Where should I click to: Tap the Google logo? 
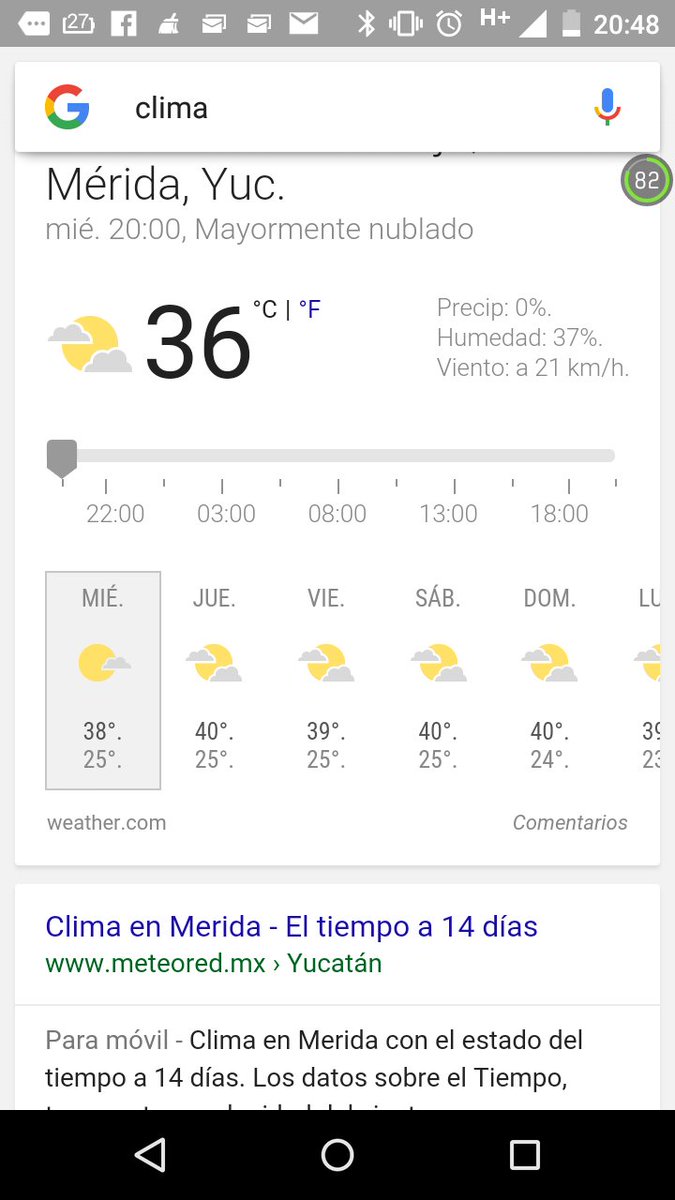coord(67,107)
